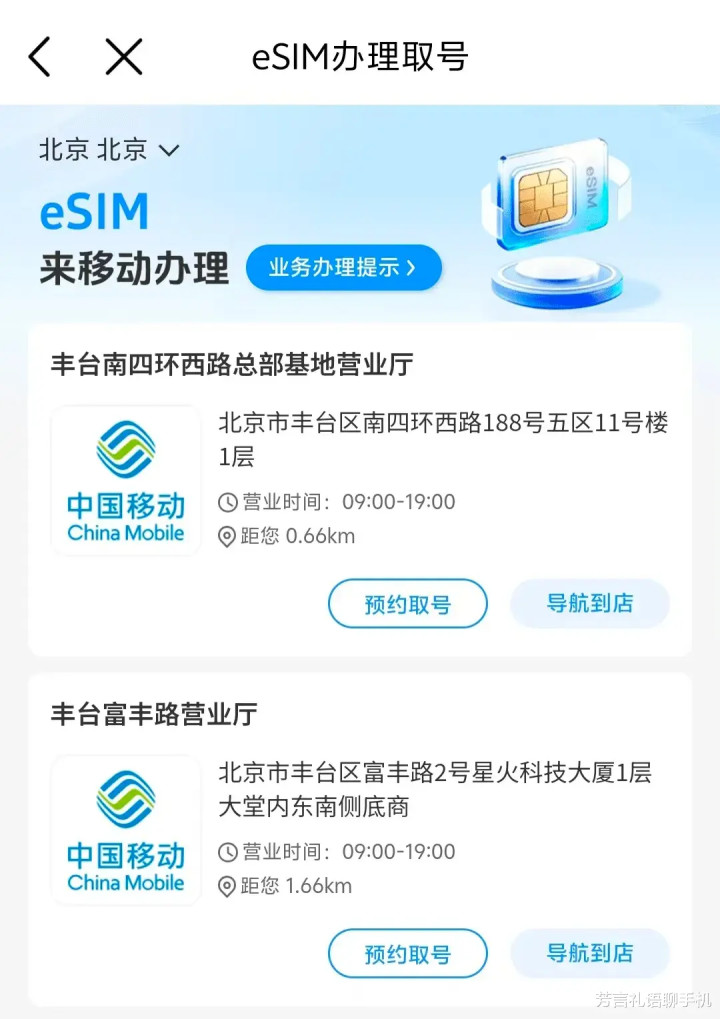The height and width of the screenshot is (1019, 720).
Task: Tap the 业务办理提示 button
Action: pos(343,267)
